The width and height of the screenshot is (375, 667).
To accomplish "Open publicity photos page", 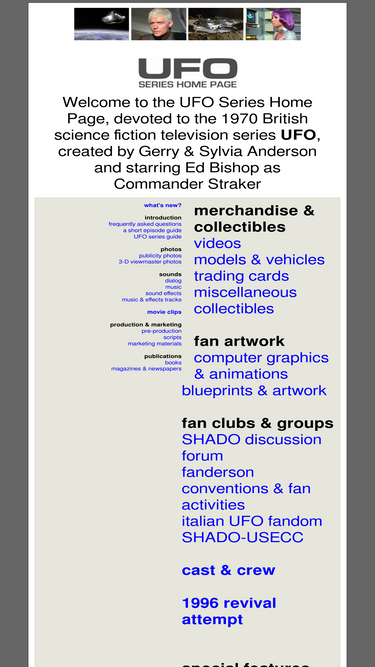I will click(x=160, y=256).
